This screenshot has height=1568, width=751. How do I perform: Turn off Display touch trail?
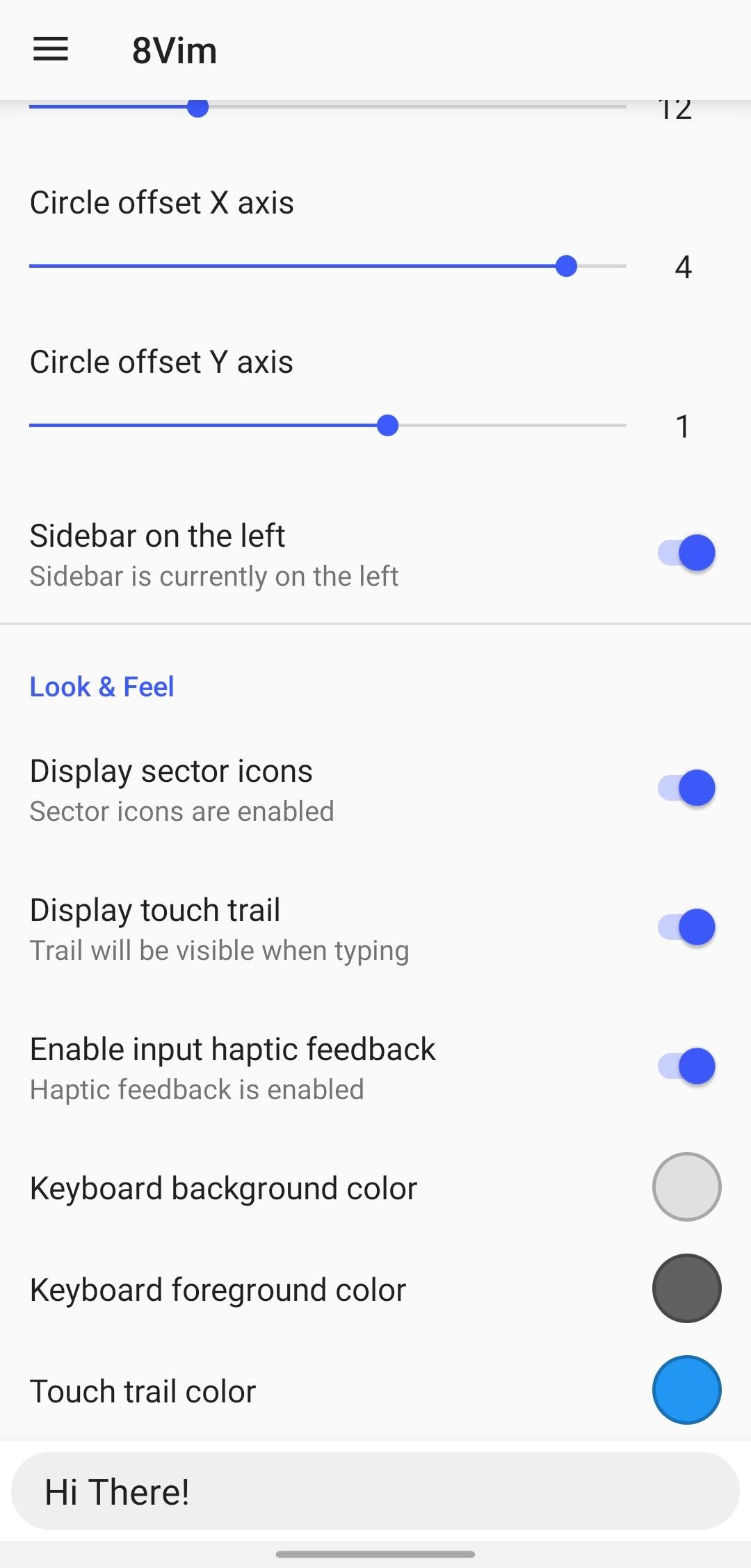tap(686, 928)
